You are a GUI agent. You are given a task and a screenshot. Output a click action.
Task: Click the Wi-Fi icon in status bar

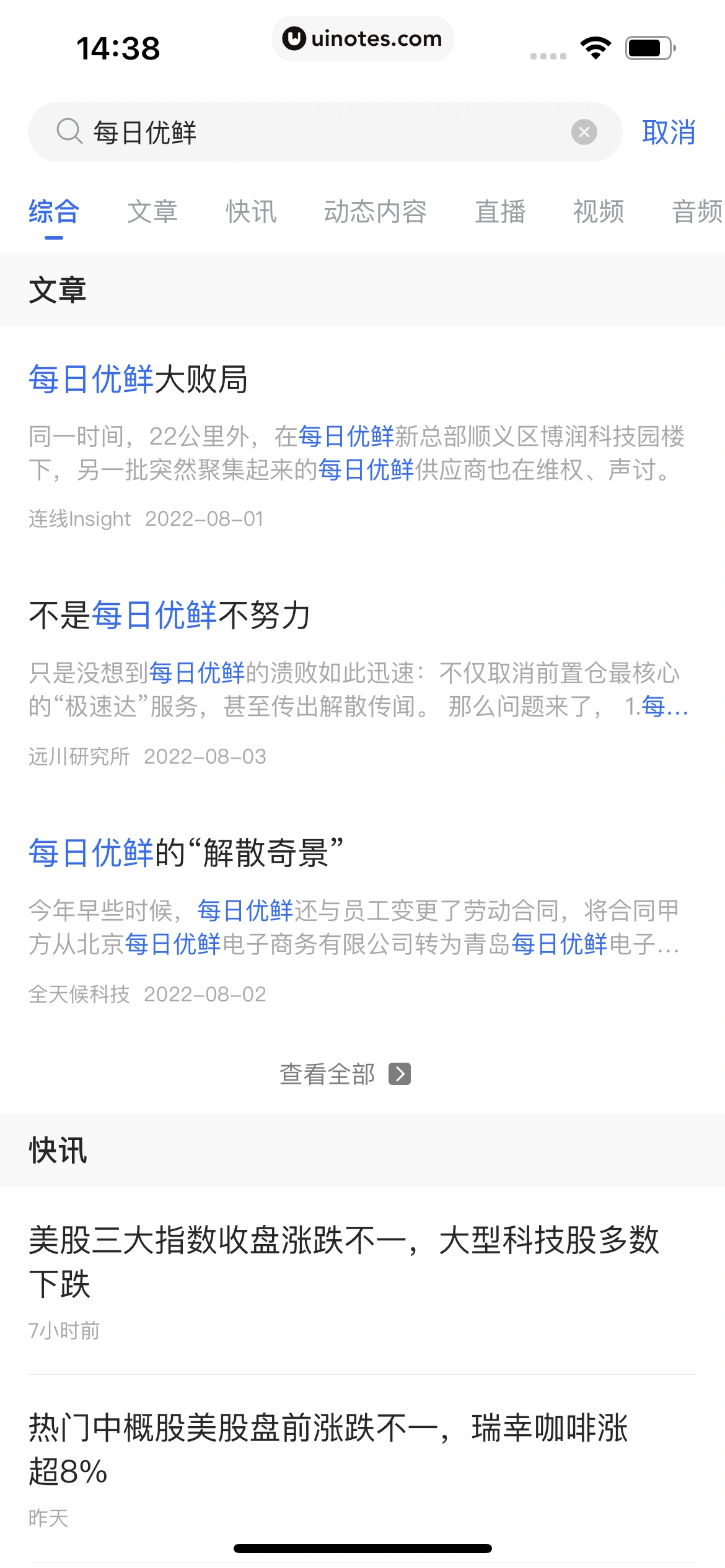pyautogui.click(x=595, y=46)
